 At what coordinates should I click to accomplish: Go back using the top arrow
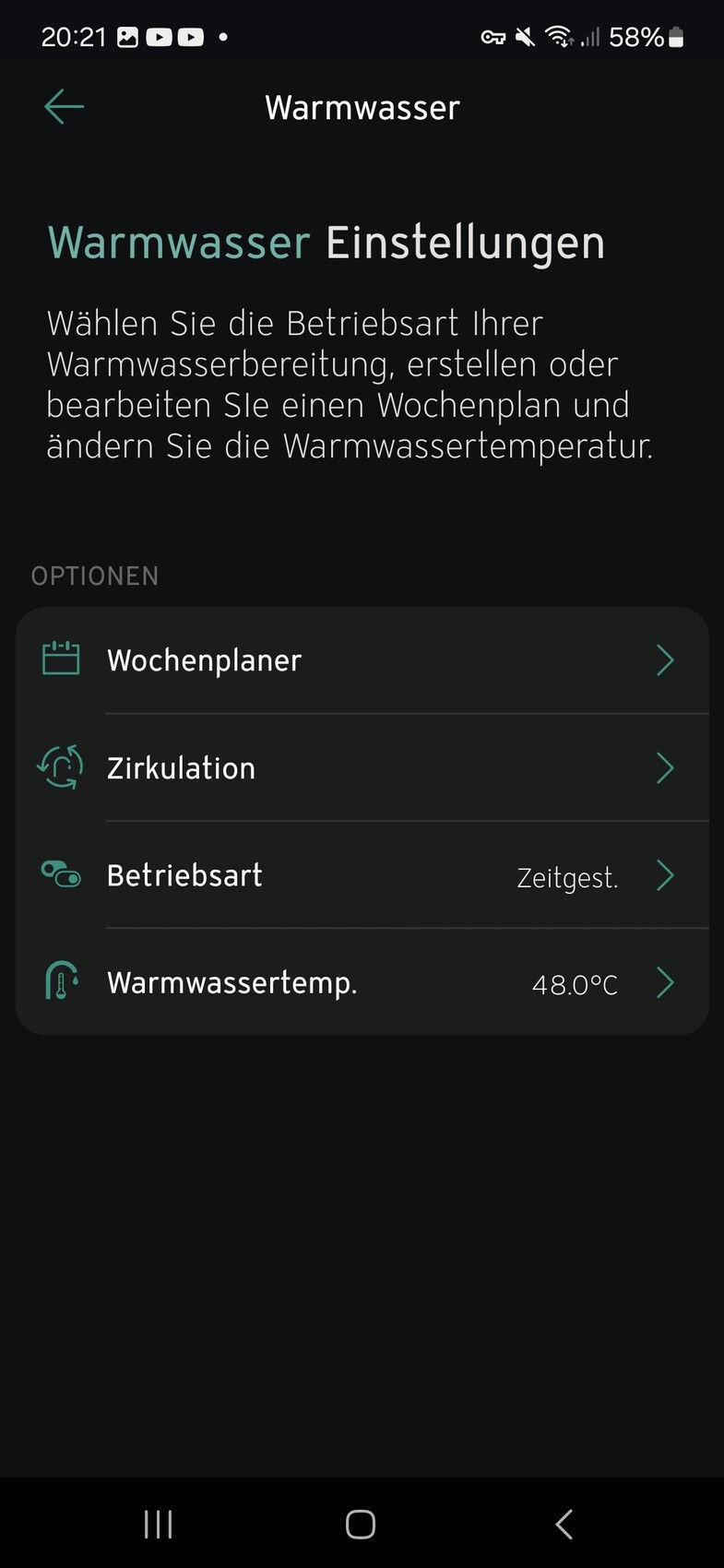tap(64, 107)
